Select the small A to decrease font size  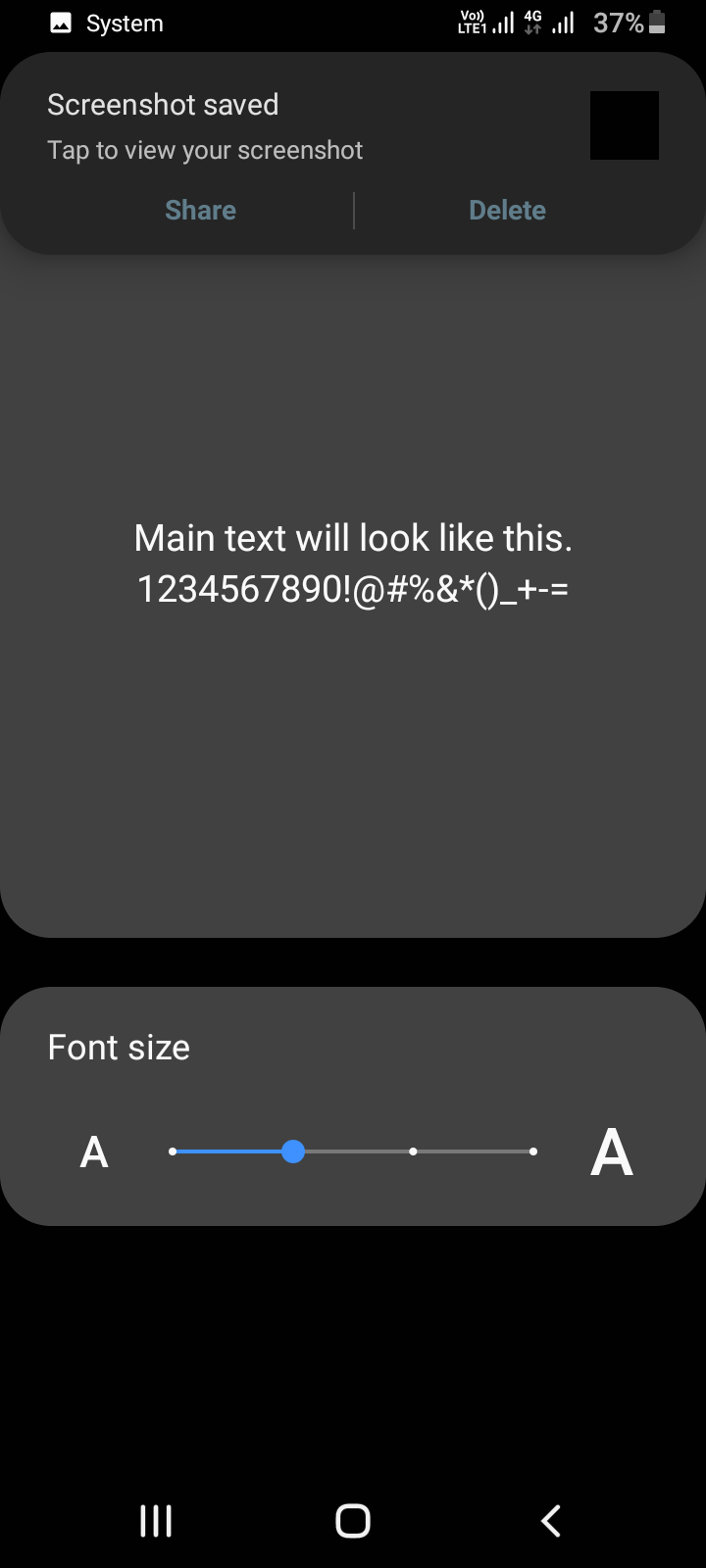(93, 1152)
